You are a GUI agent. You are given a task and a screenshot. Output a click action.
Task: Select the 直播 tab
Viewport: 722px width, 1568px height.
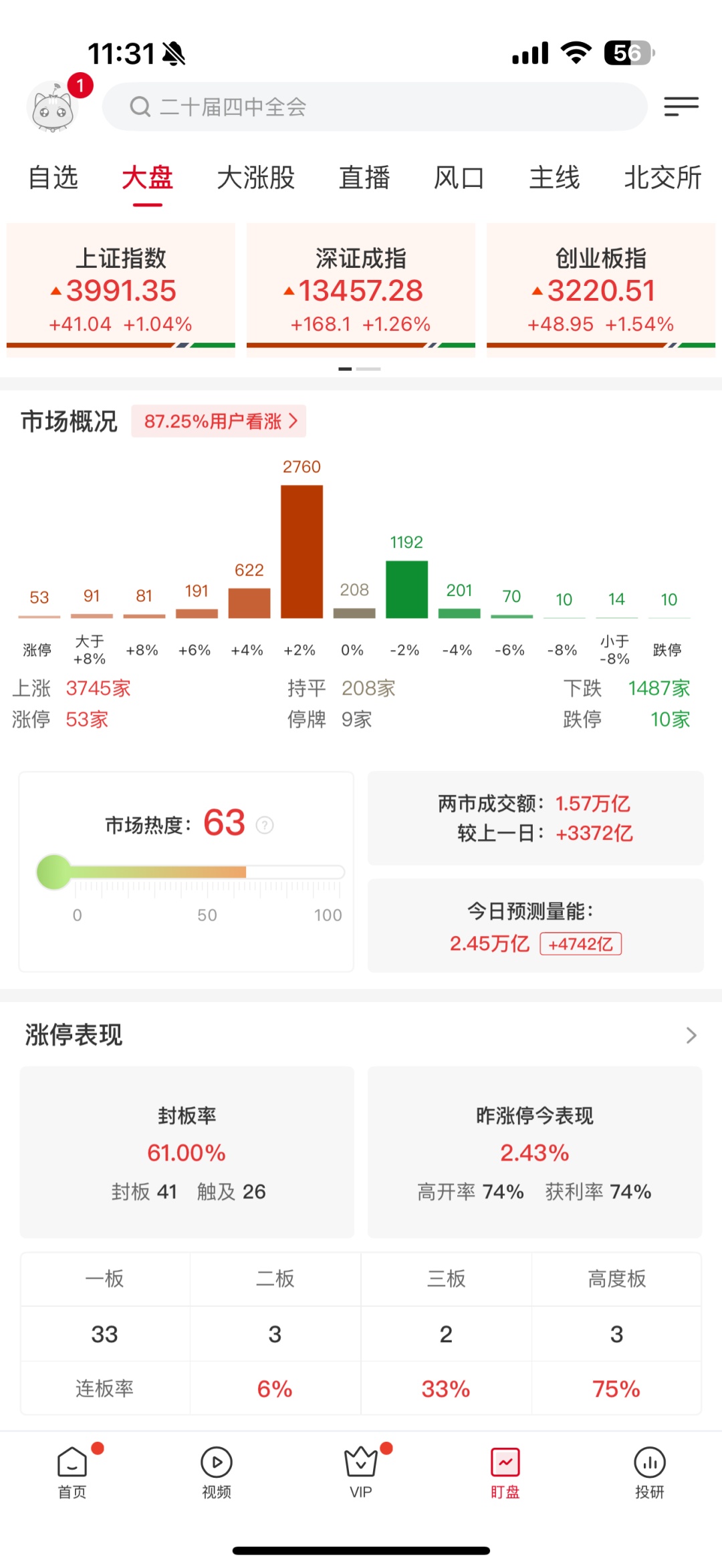364,178
